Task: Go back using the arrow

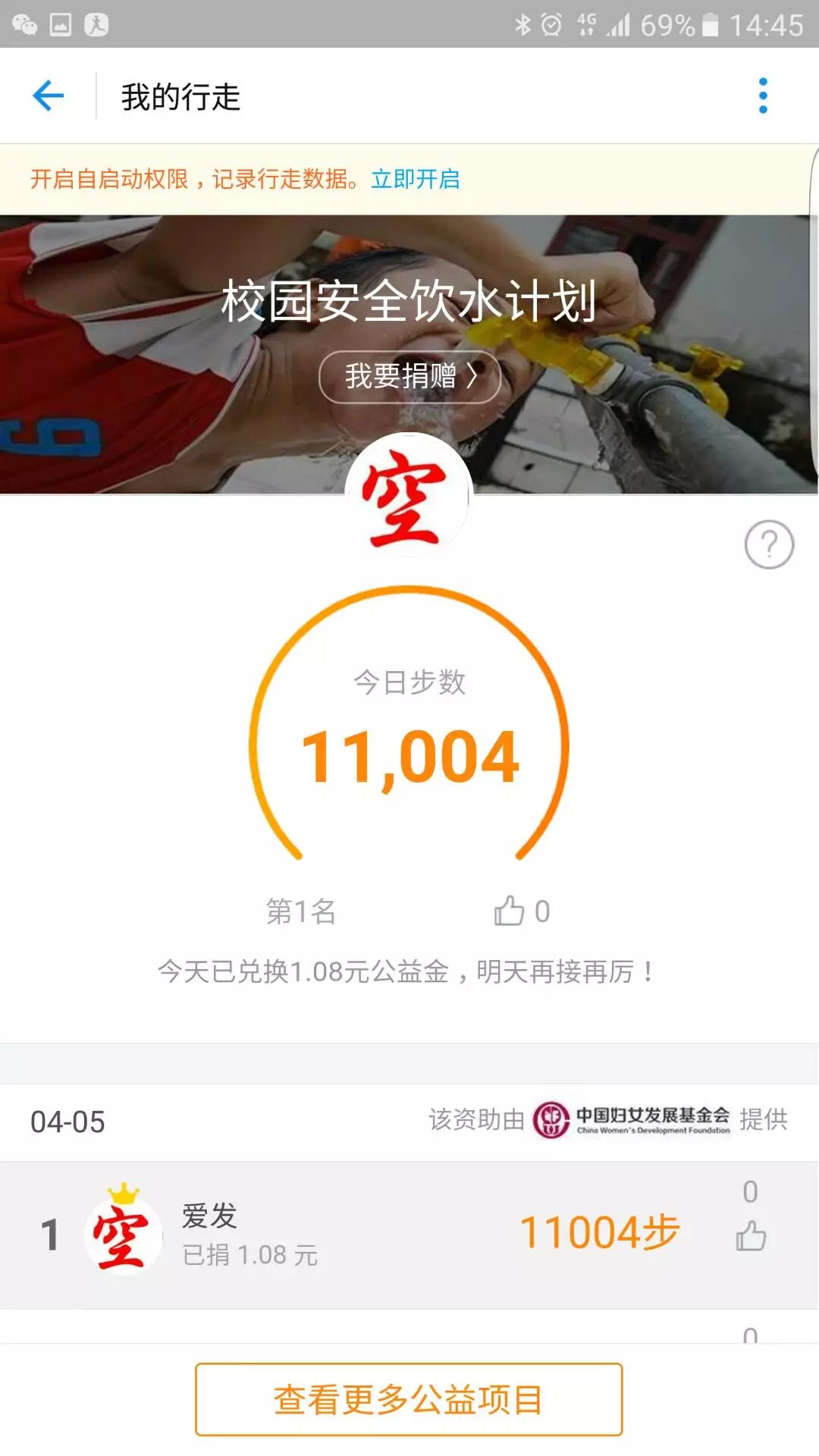Action: pos(49,96)
